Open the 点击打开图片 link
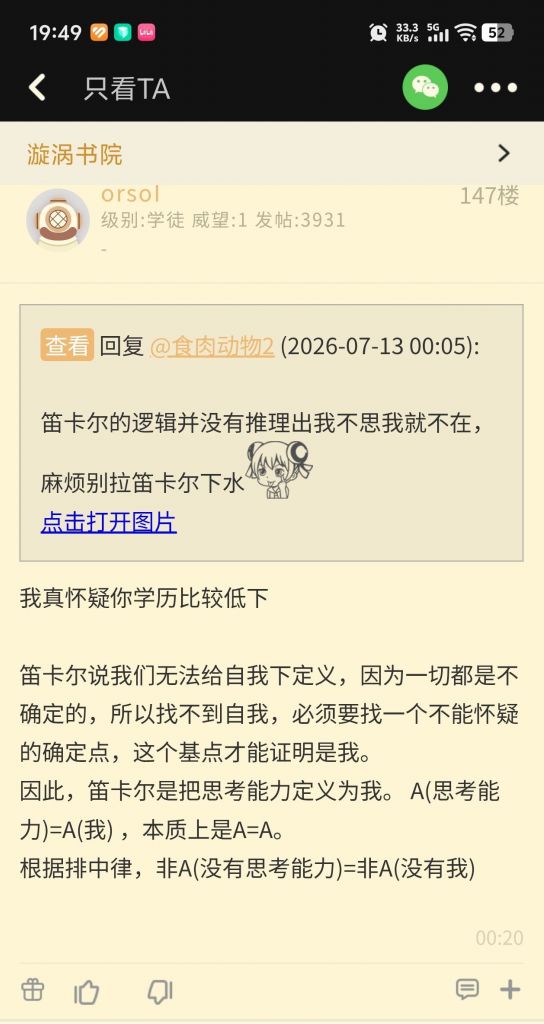544x1024 pixels. (x=108, y=522)
